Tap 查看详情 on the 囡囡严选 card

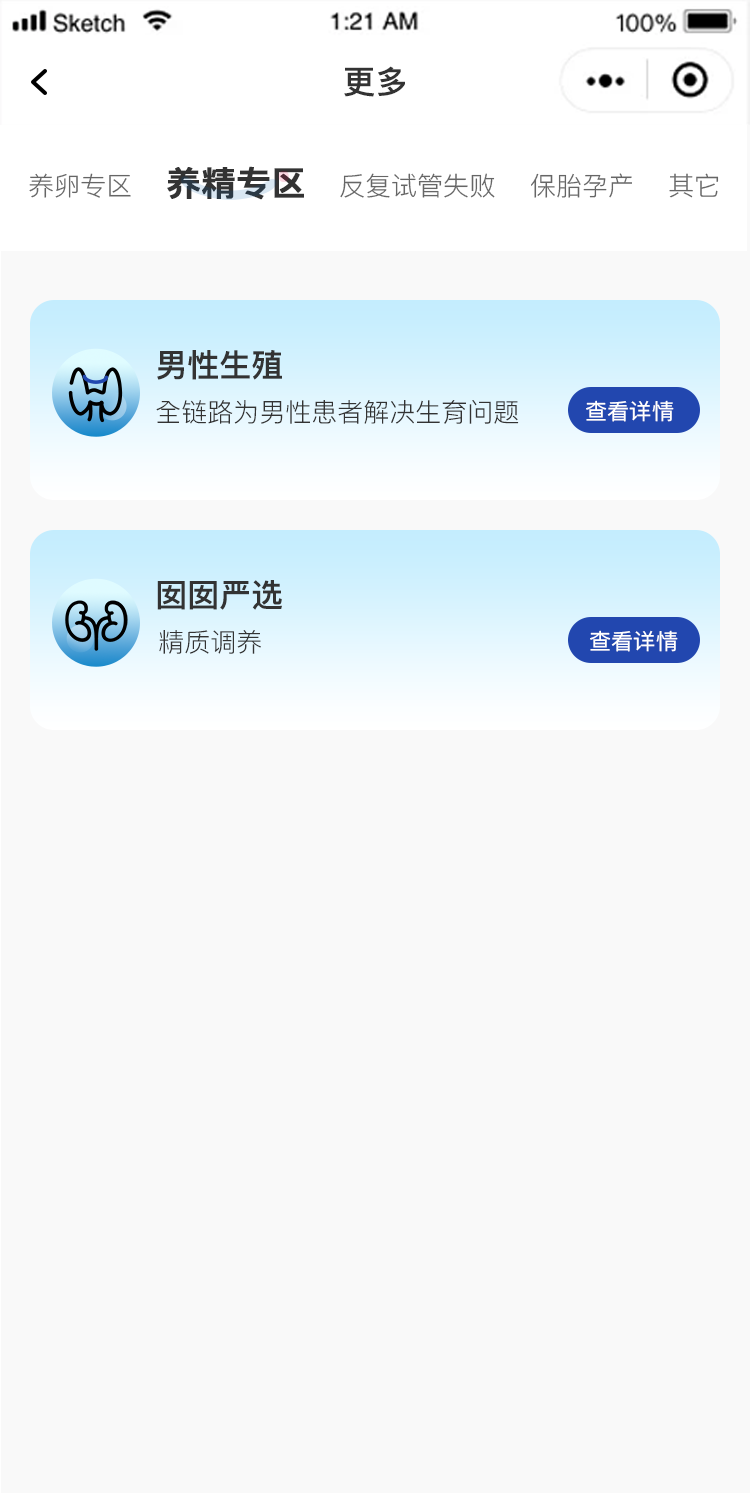point(633,640)
